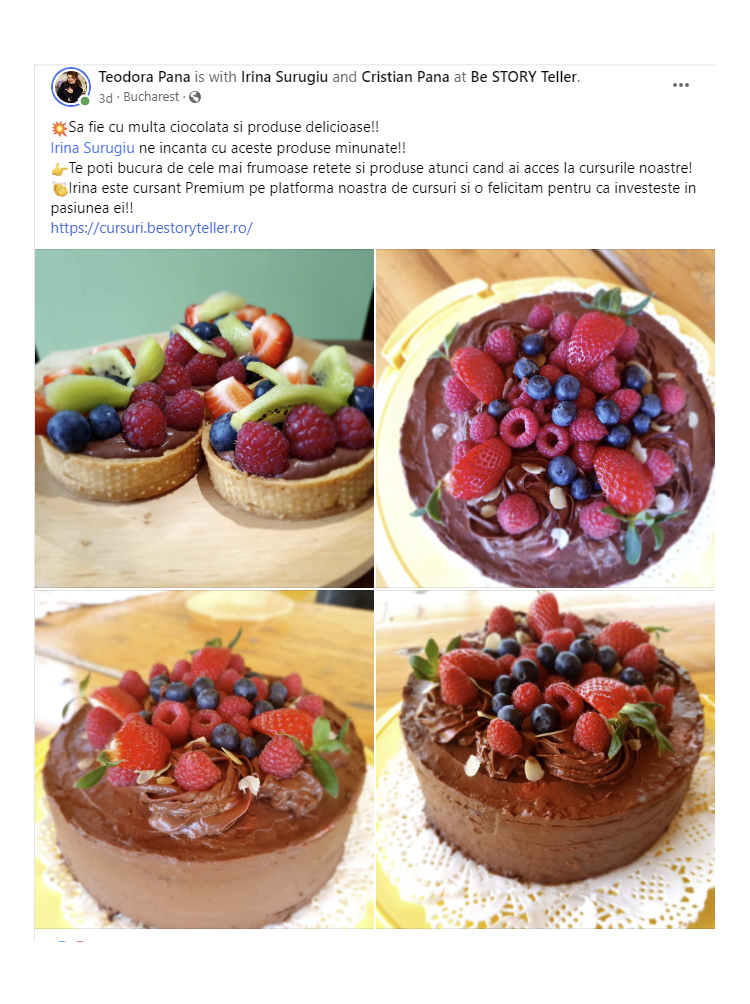The image size is (750, 1004).
Task: Open the bottom-right cake on doily photo
Action: 545,758
